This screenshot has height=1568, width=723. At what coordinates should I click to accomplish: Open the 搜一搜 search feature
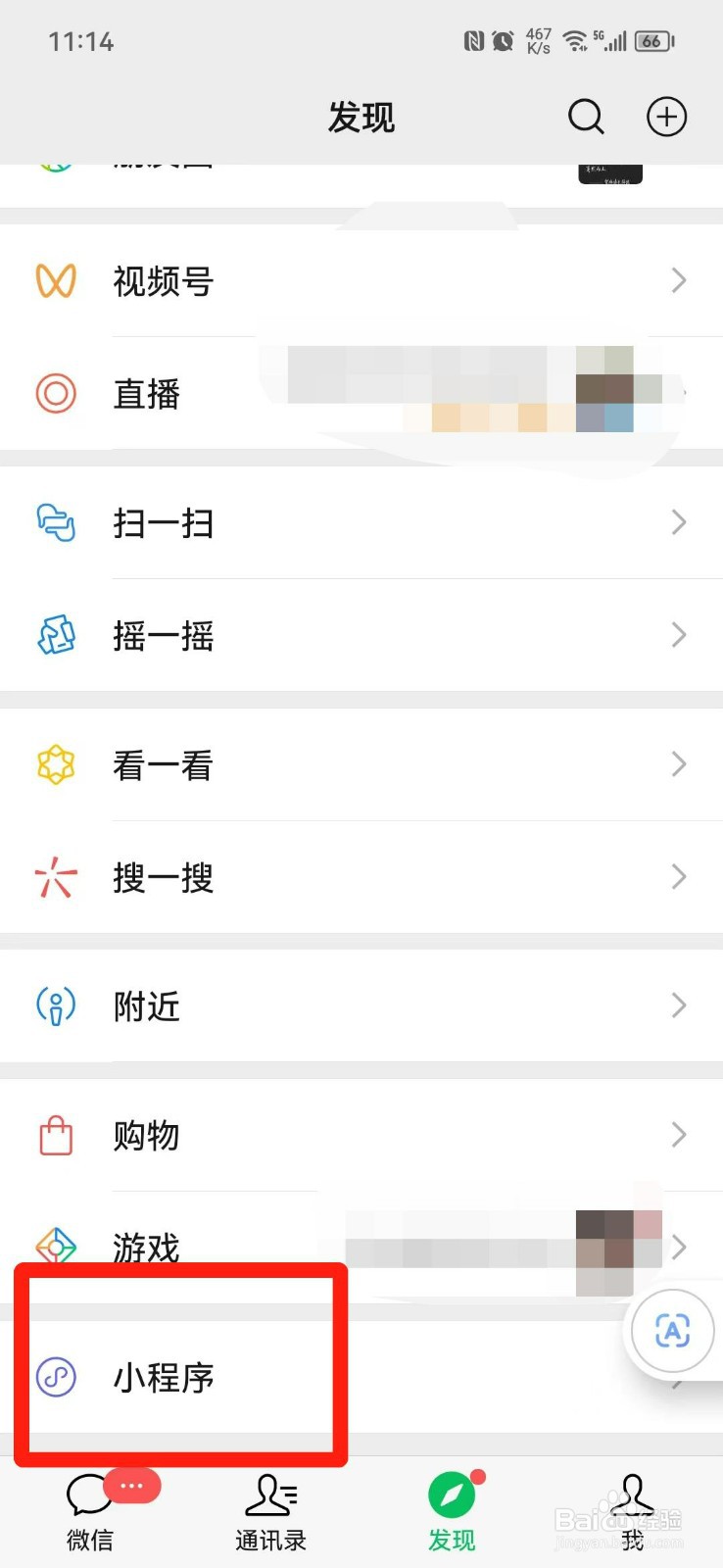[164, 877]
